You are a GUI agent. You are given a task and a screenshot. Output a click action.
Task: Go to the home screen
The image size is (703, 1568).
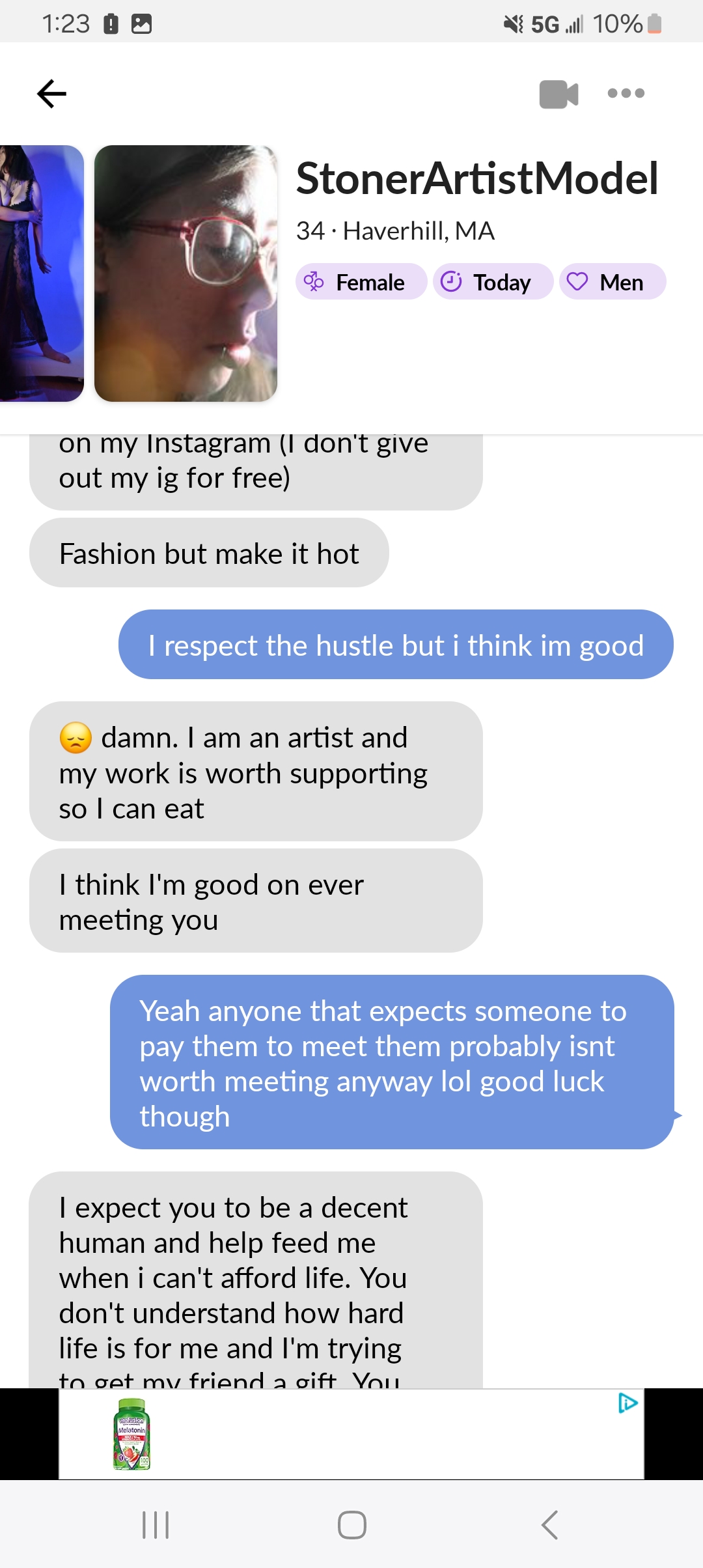(351, 1525)
